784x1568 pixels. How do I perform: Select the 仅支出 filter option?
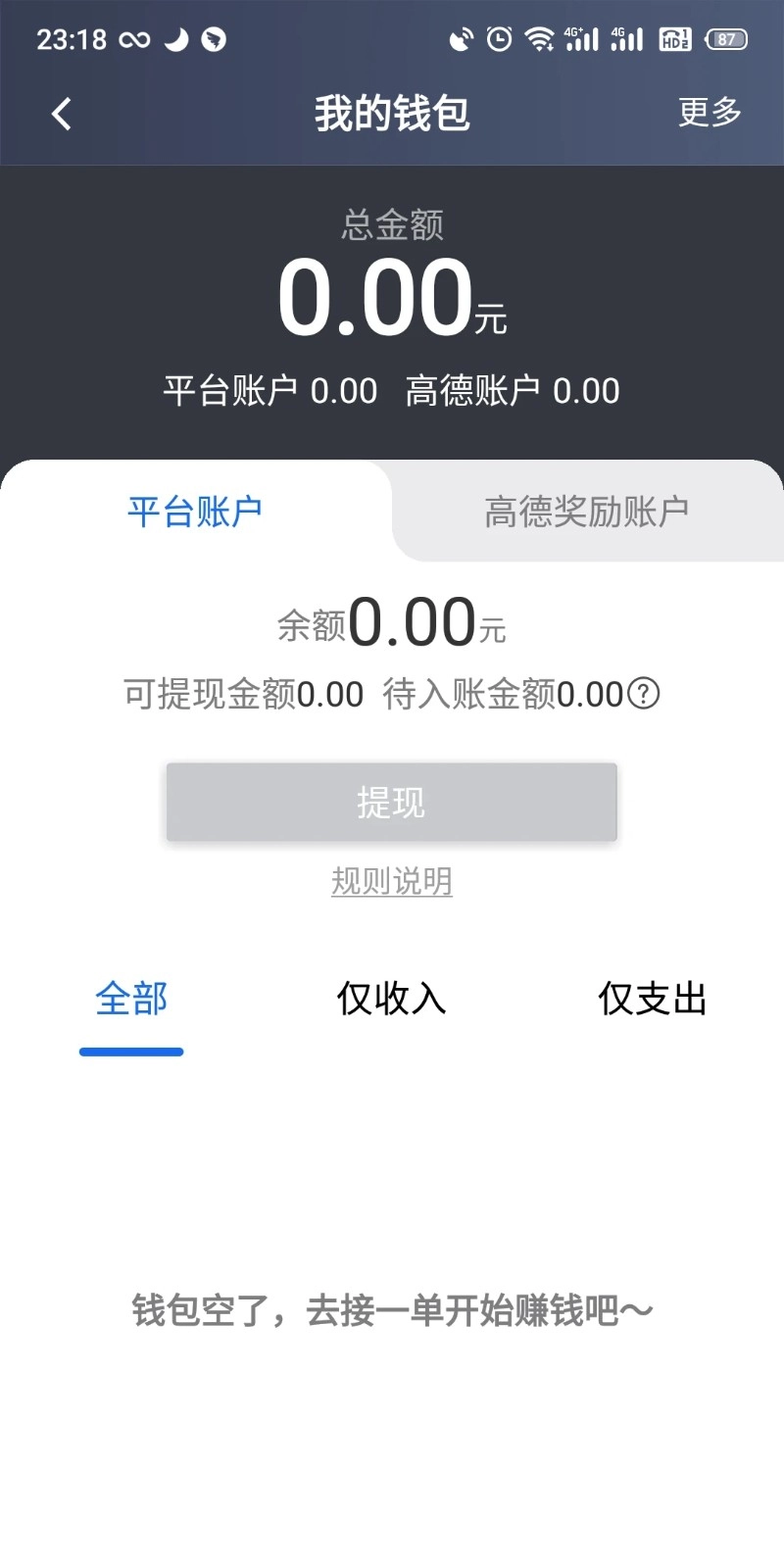pos(652,999)
